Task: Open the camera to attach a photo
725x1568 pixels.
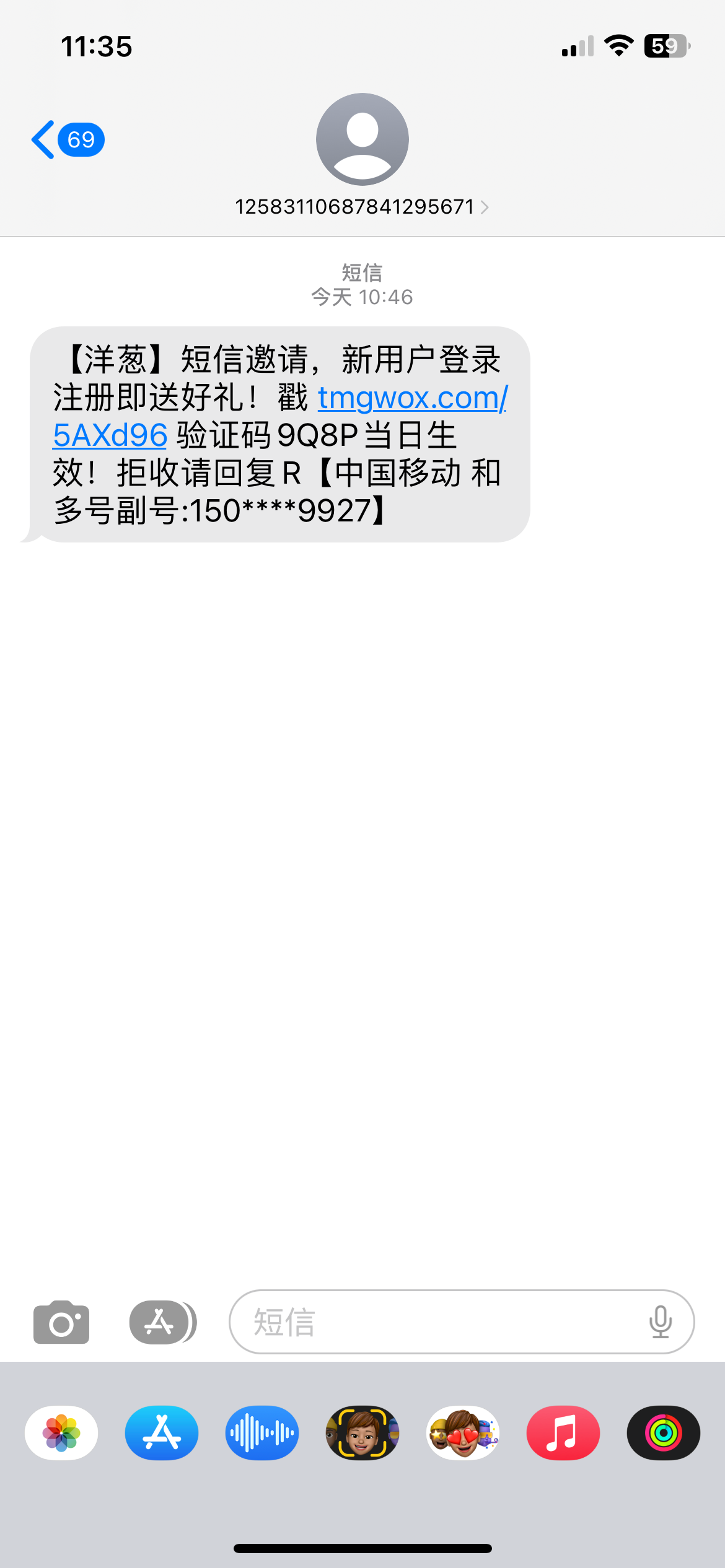Action: [61, 1322]
